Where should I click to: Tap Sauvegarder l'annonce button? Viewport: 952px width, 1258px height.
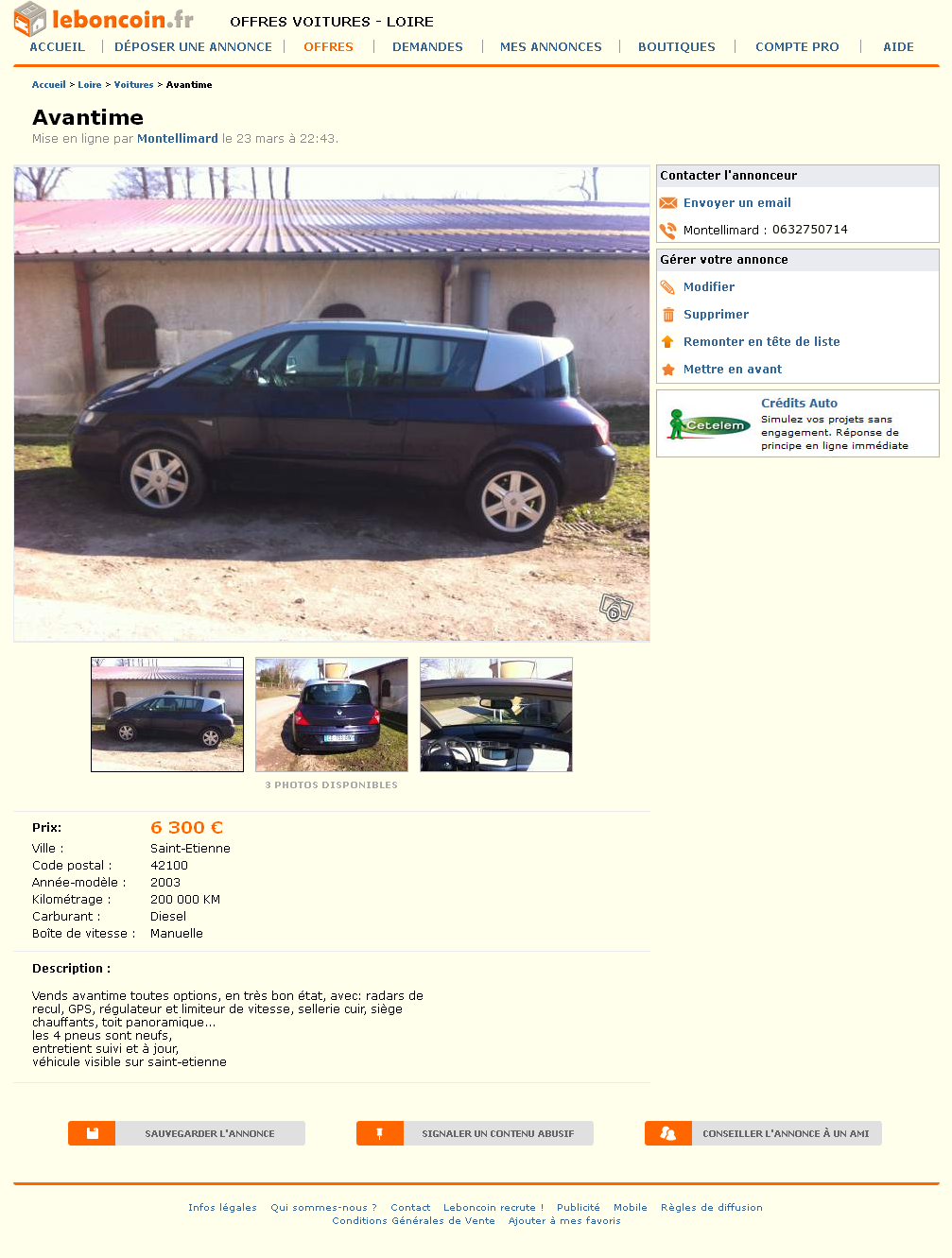point(187,1133)
